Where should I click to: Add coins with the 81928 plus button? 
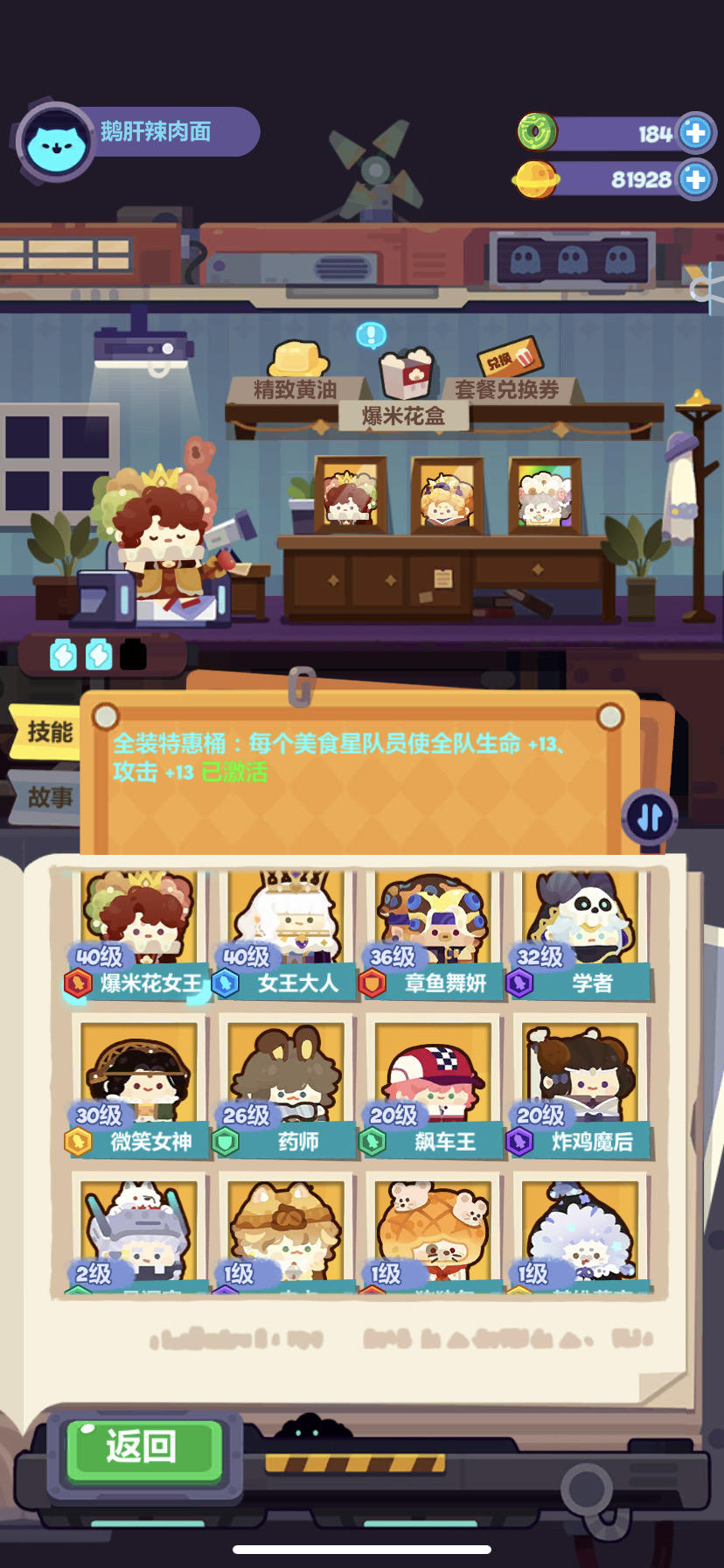point(695,181)
